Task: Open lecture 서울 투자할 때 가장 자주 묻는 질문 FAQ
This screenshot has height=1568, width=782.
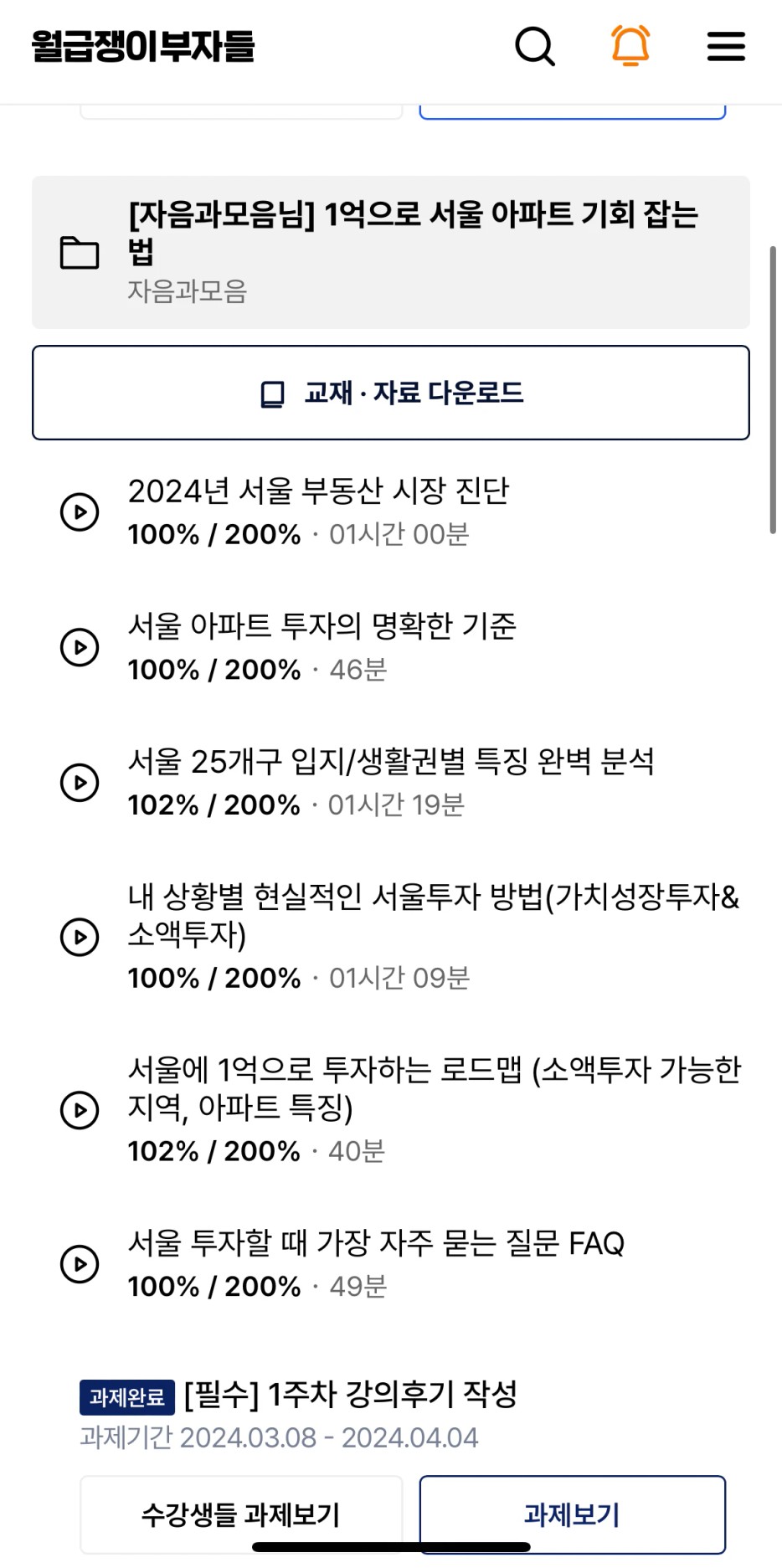Action: pyautogui.click(x=391, y=1263)
